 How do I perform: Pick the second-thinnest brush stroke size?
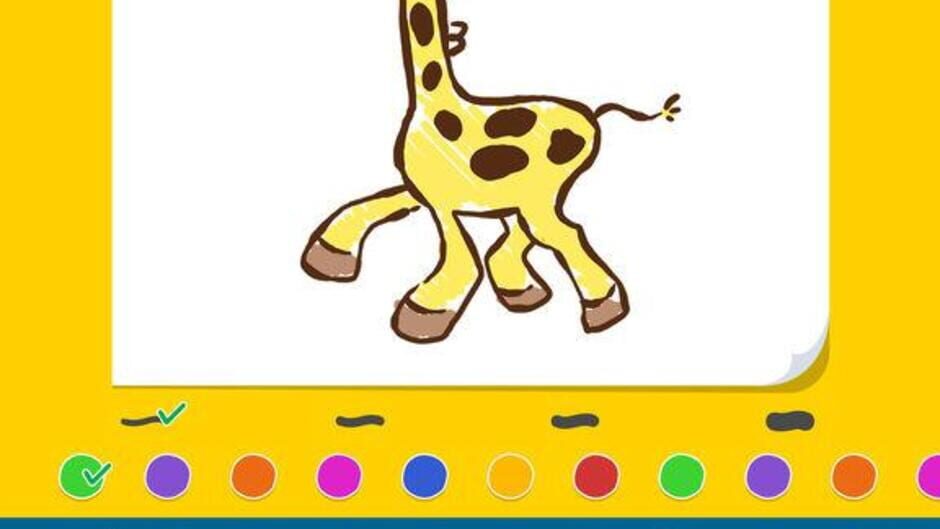(360, 421)
